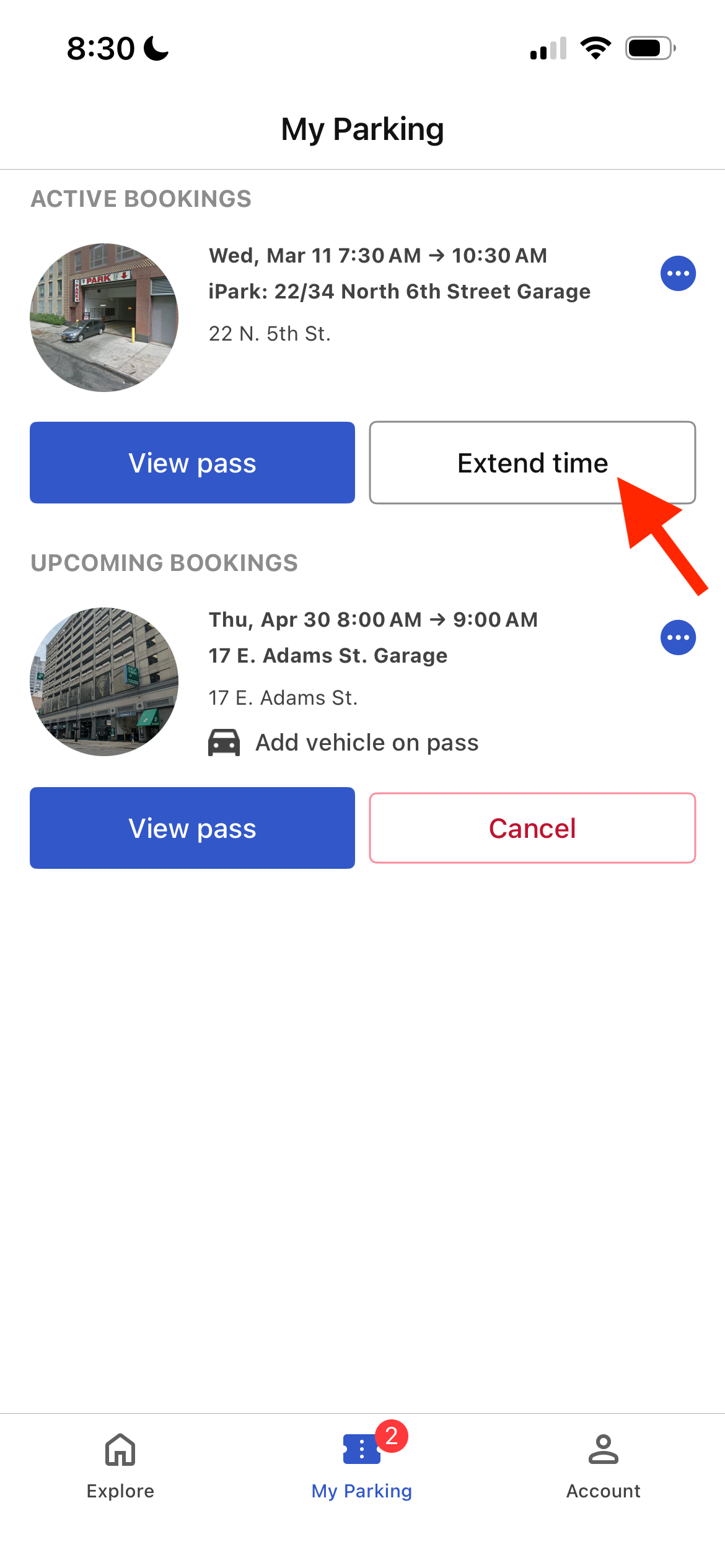The image size is (725, 1568).
Task: Open the iPark North 6th Street Garage photo
Action: [104, 317]
